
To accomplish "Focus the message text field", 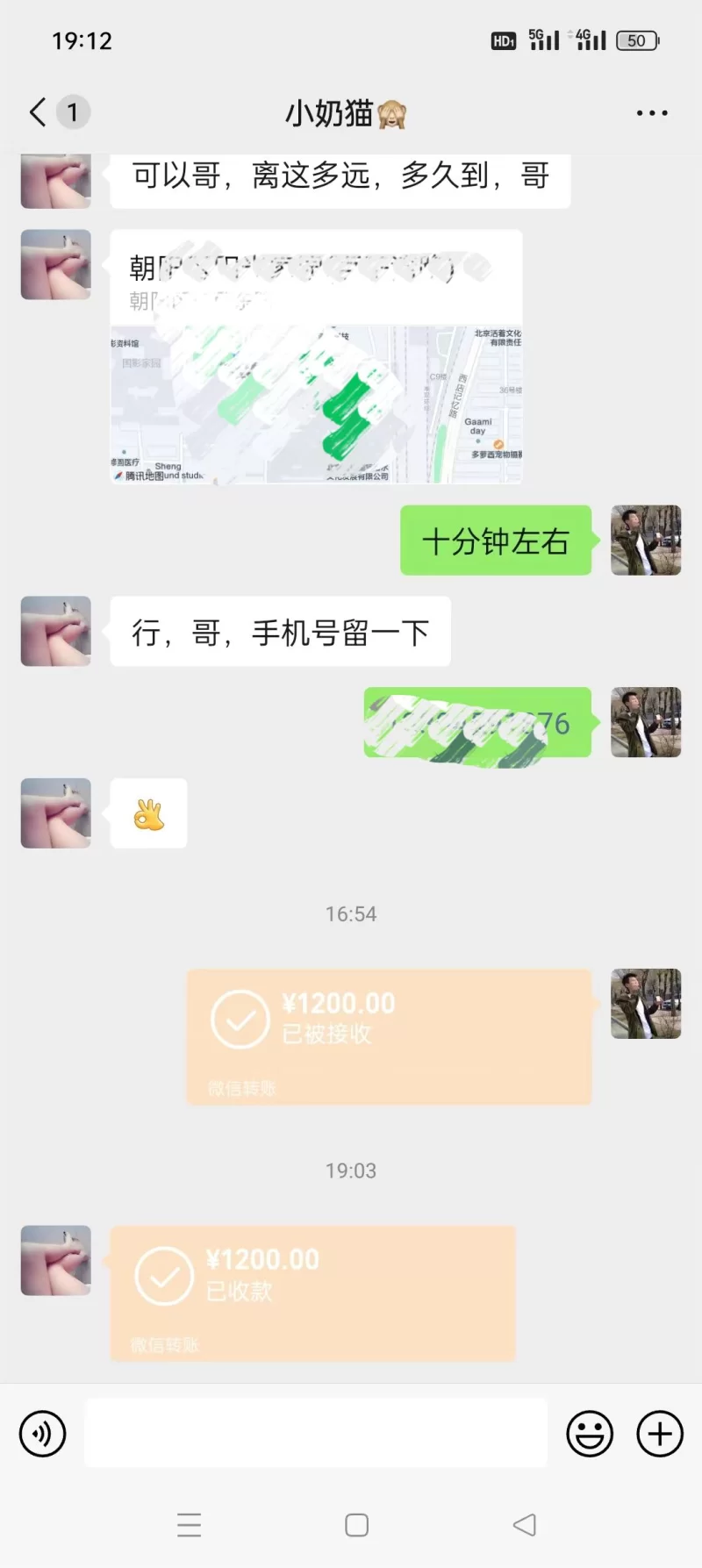I will 316,1434.
